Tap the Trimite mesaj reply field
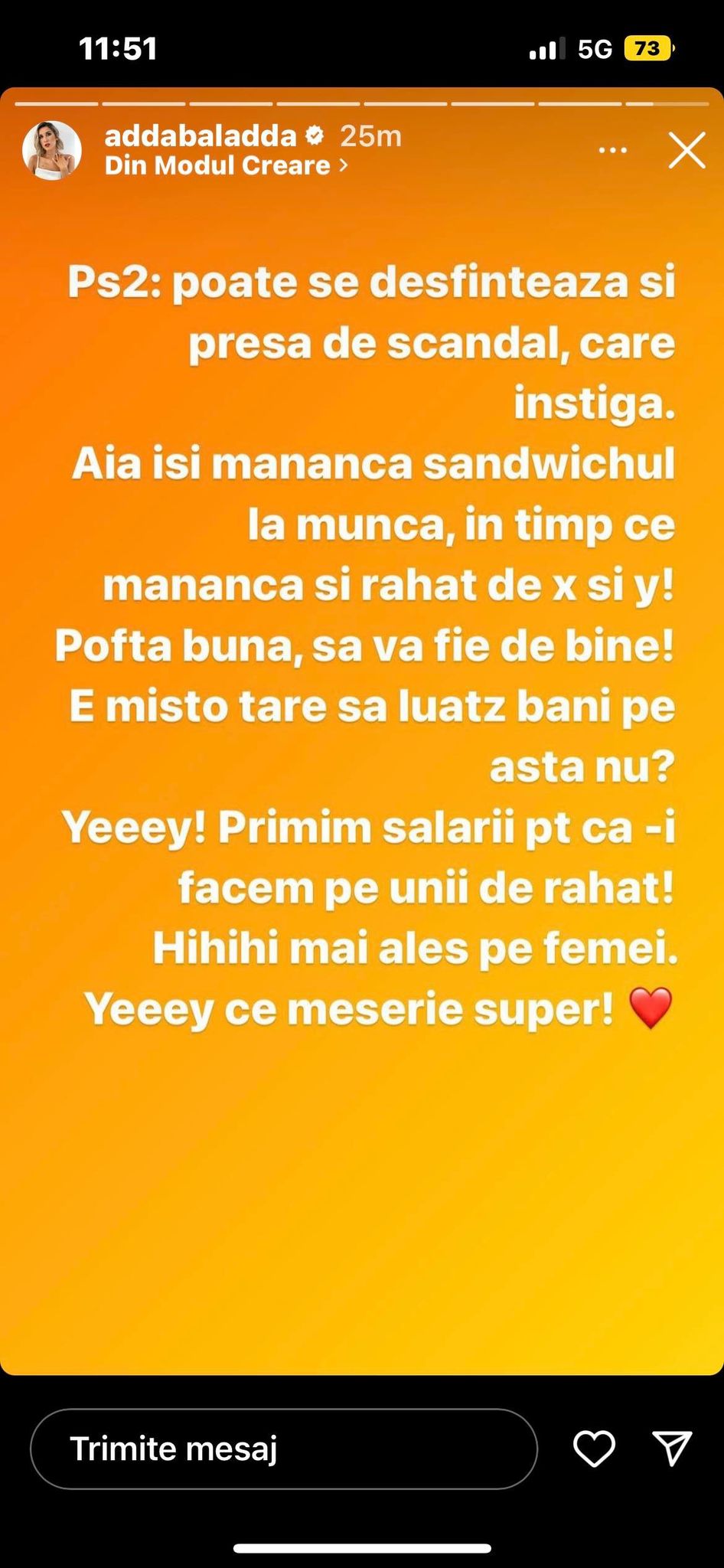This screenshot has height=1568, width=724. point(283,1449)
